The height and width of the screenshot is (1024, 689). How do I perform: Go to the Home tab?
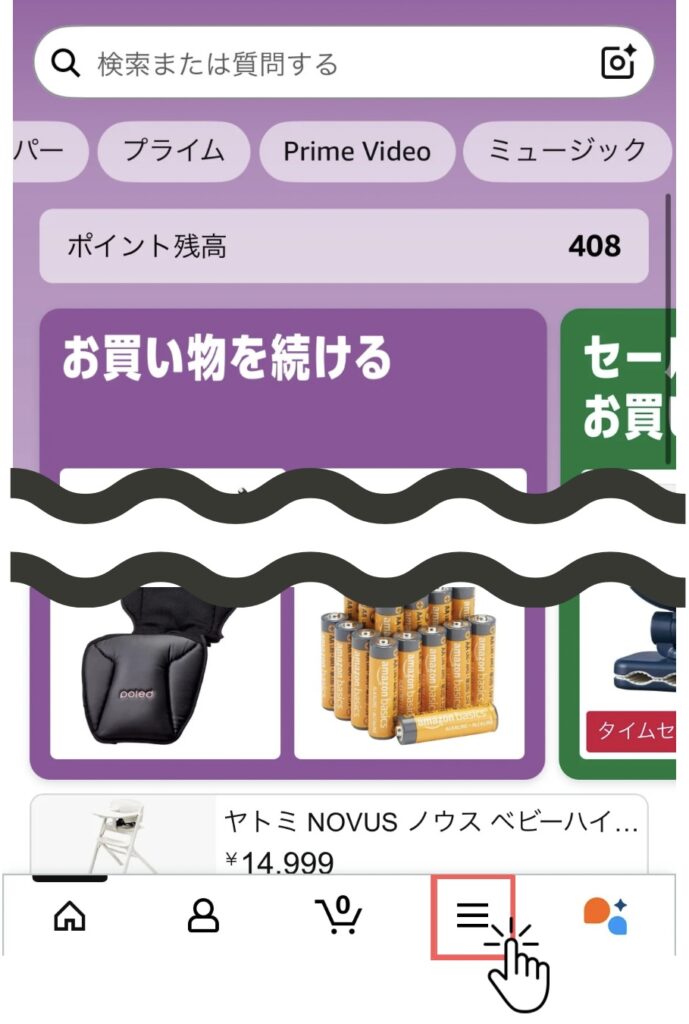pyautogui.click(x=69, y=915)
